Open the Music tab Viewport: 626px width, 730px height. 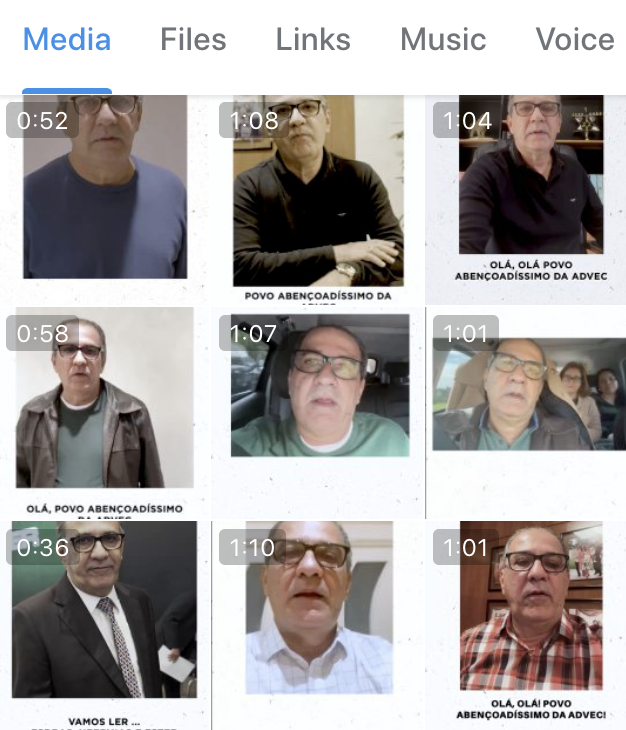click(443, 40)
